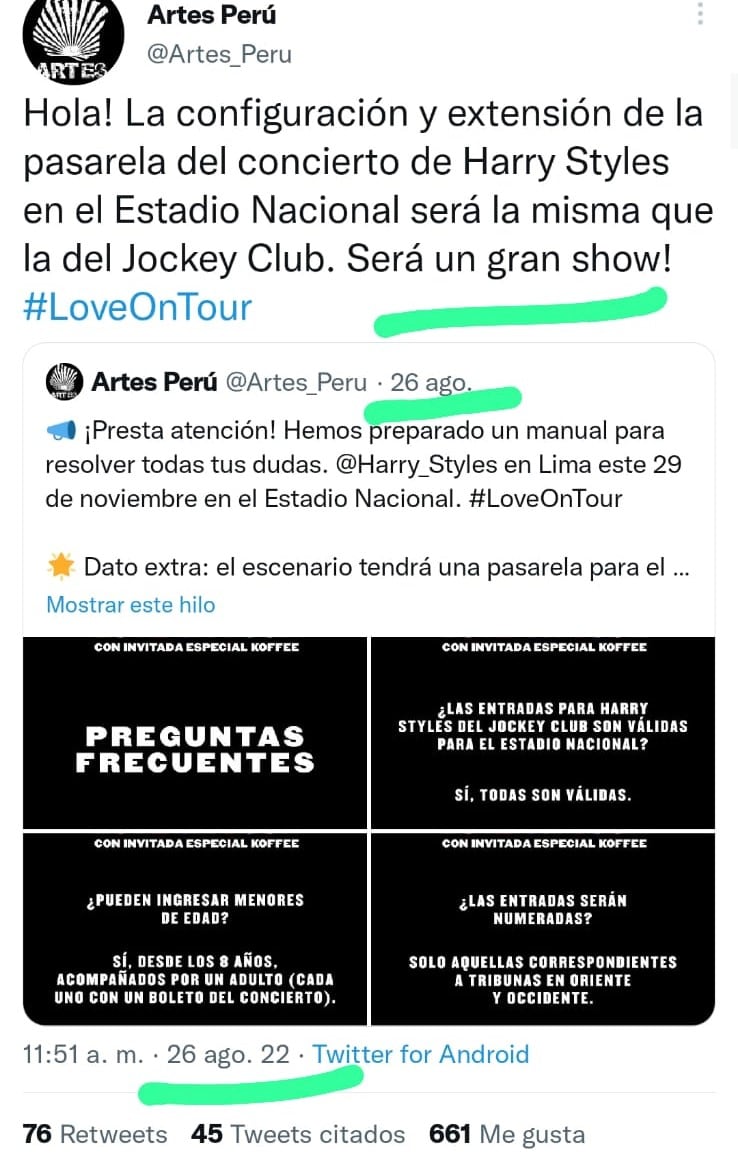Viewport: 738px width, 1162px height.
Task: View the "Preguntas Frecuentes" image
Action: [x=194, y=732]
